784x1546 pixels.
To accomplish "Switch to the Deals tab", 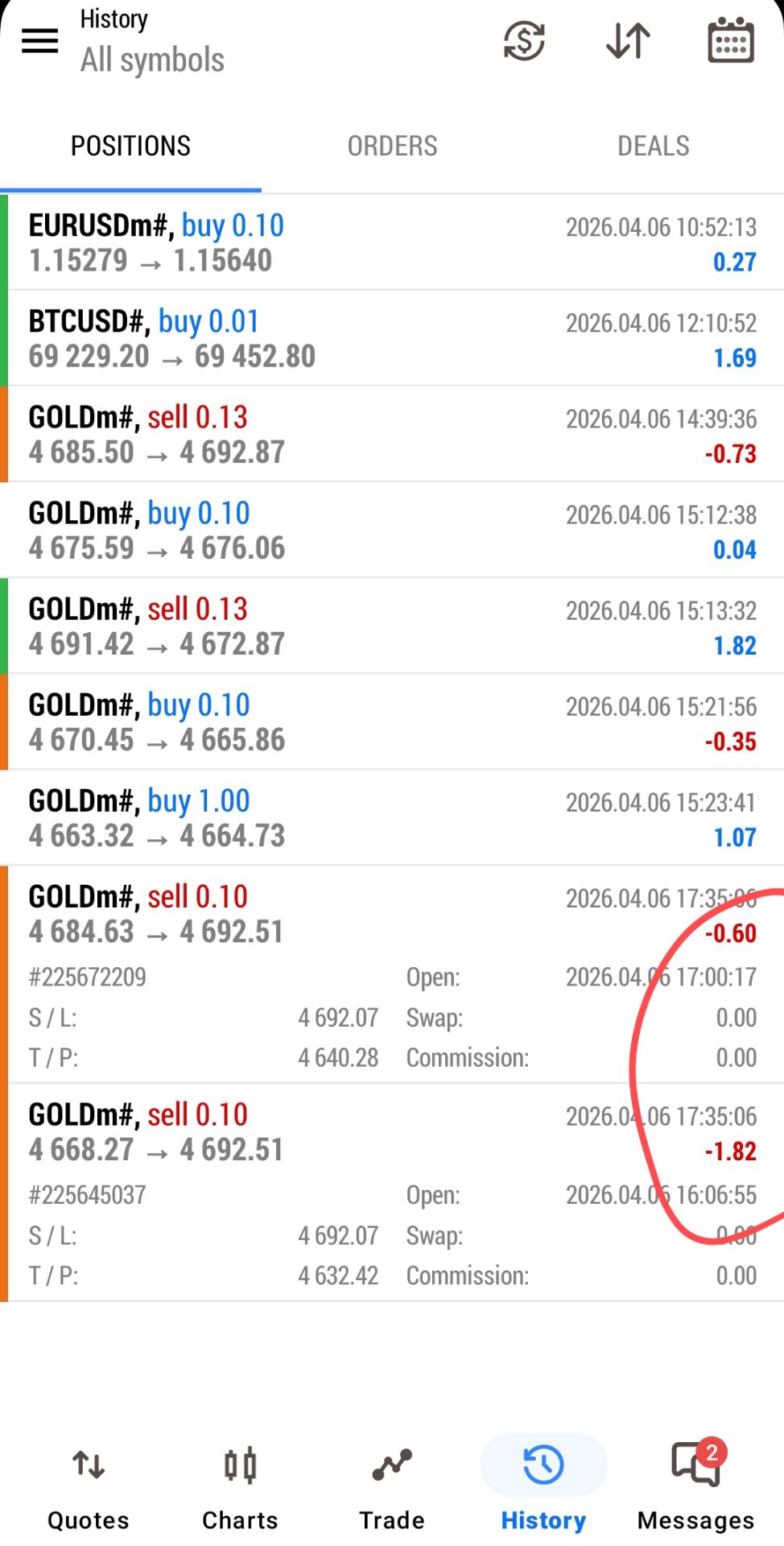I will [653, 146].
